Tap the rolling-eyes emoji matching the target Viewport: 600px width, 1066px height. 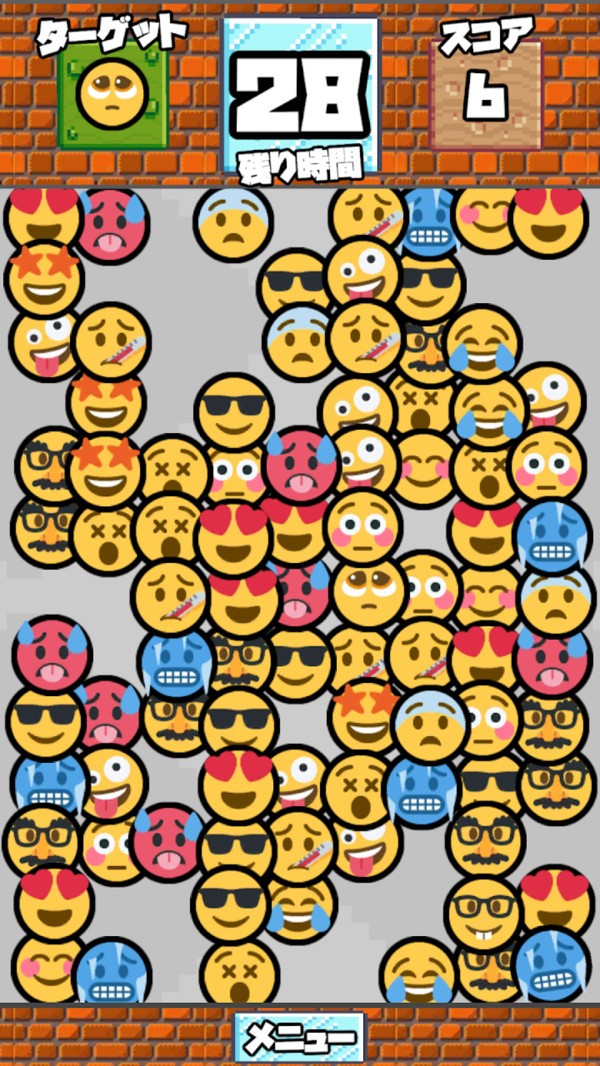click(369, 590)
